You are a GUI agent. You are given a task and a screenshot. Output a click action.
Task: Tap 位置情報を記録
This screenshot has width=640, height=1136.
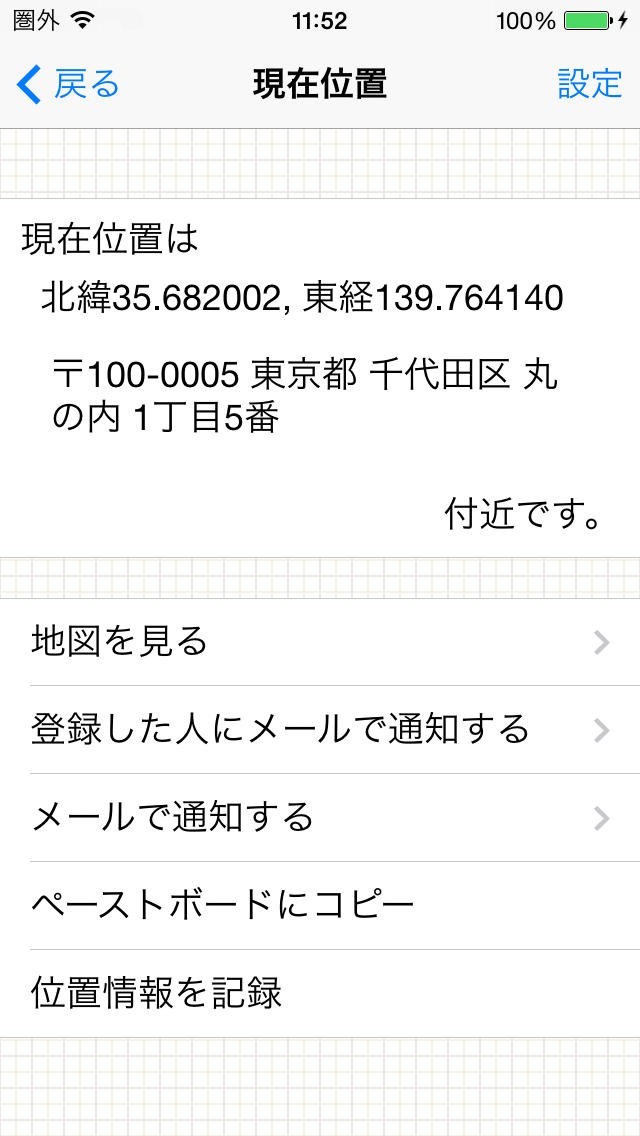tap(320, 994)
